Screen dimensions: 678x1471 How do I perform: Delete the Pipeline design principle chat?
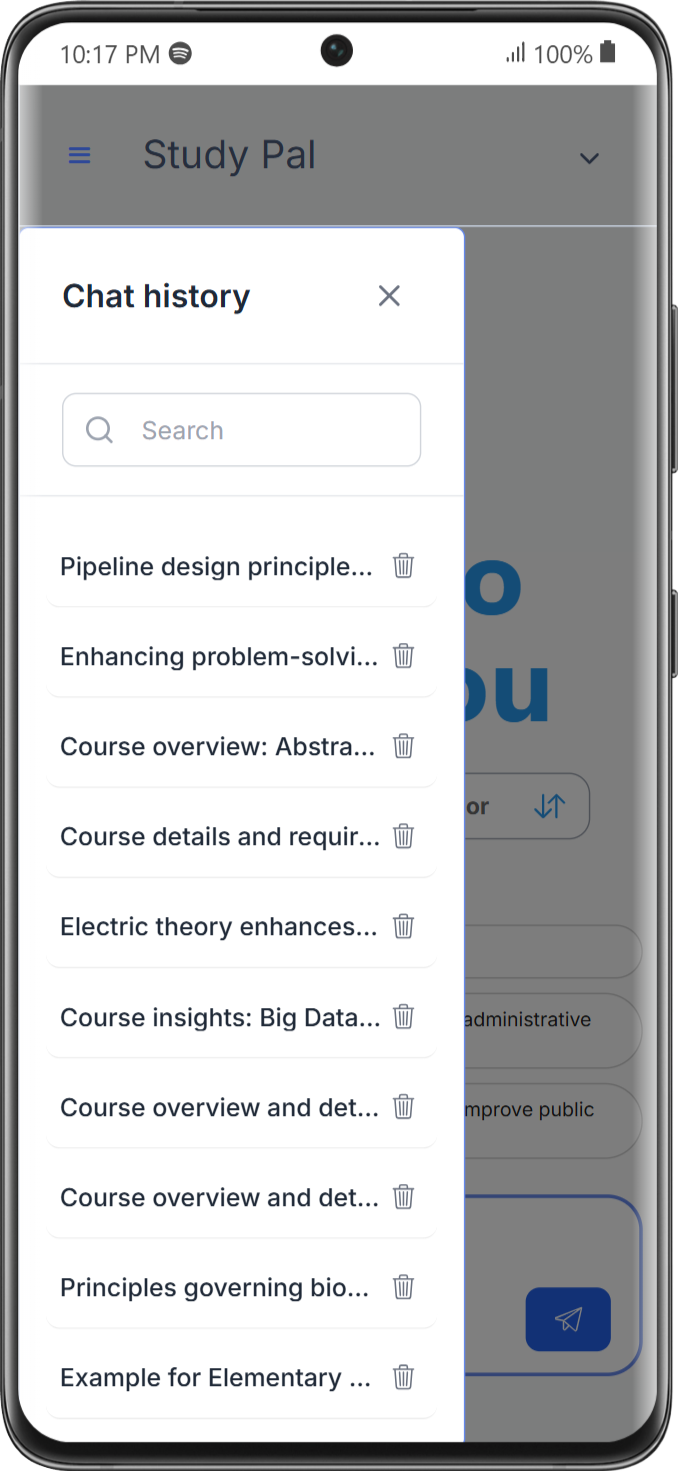point(403,566)
